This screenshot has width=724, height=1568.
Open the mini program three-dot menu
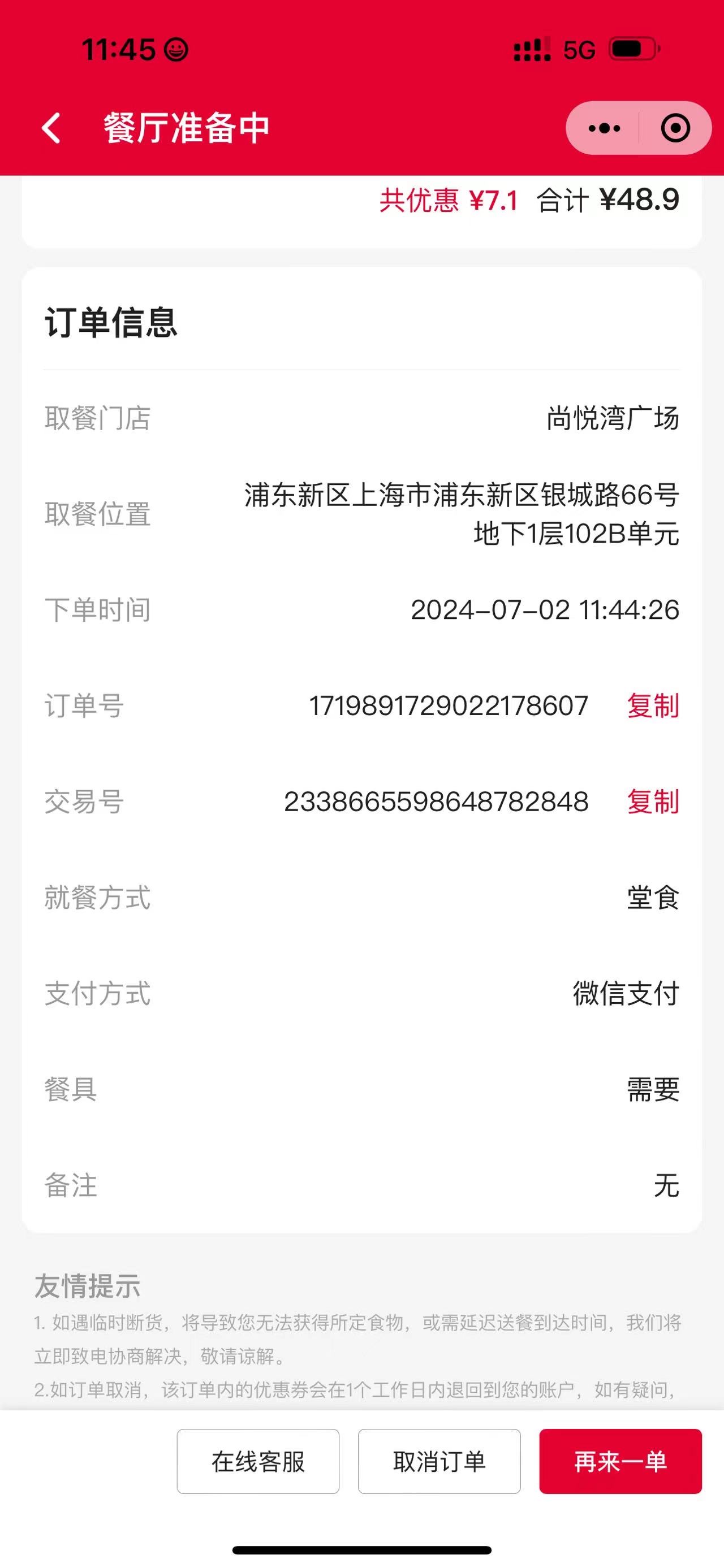coord(604,128)
